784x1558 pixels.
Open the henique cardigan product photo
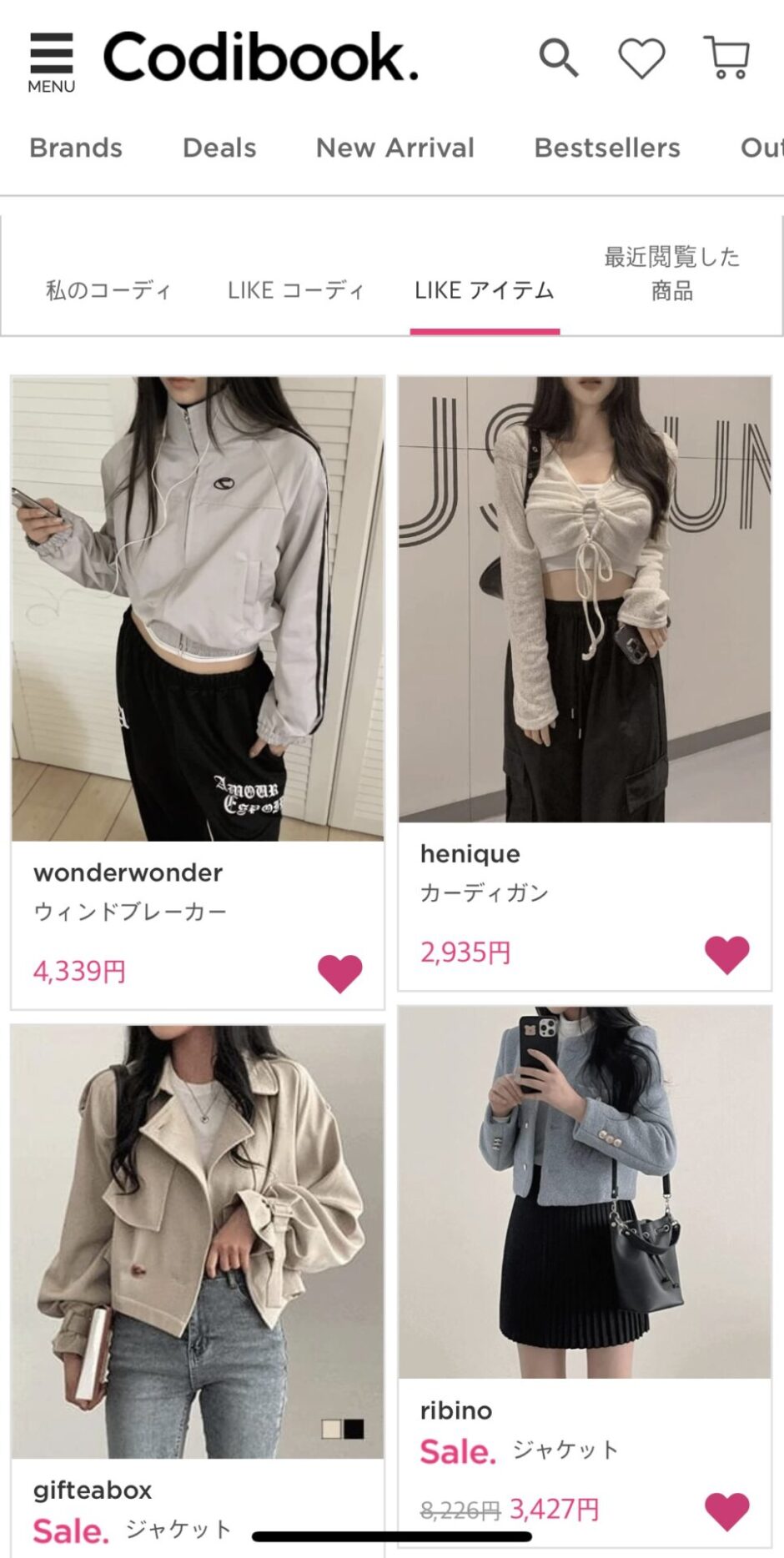coord(584,601)
